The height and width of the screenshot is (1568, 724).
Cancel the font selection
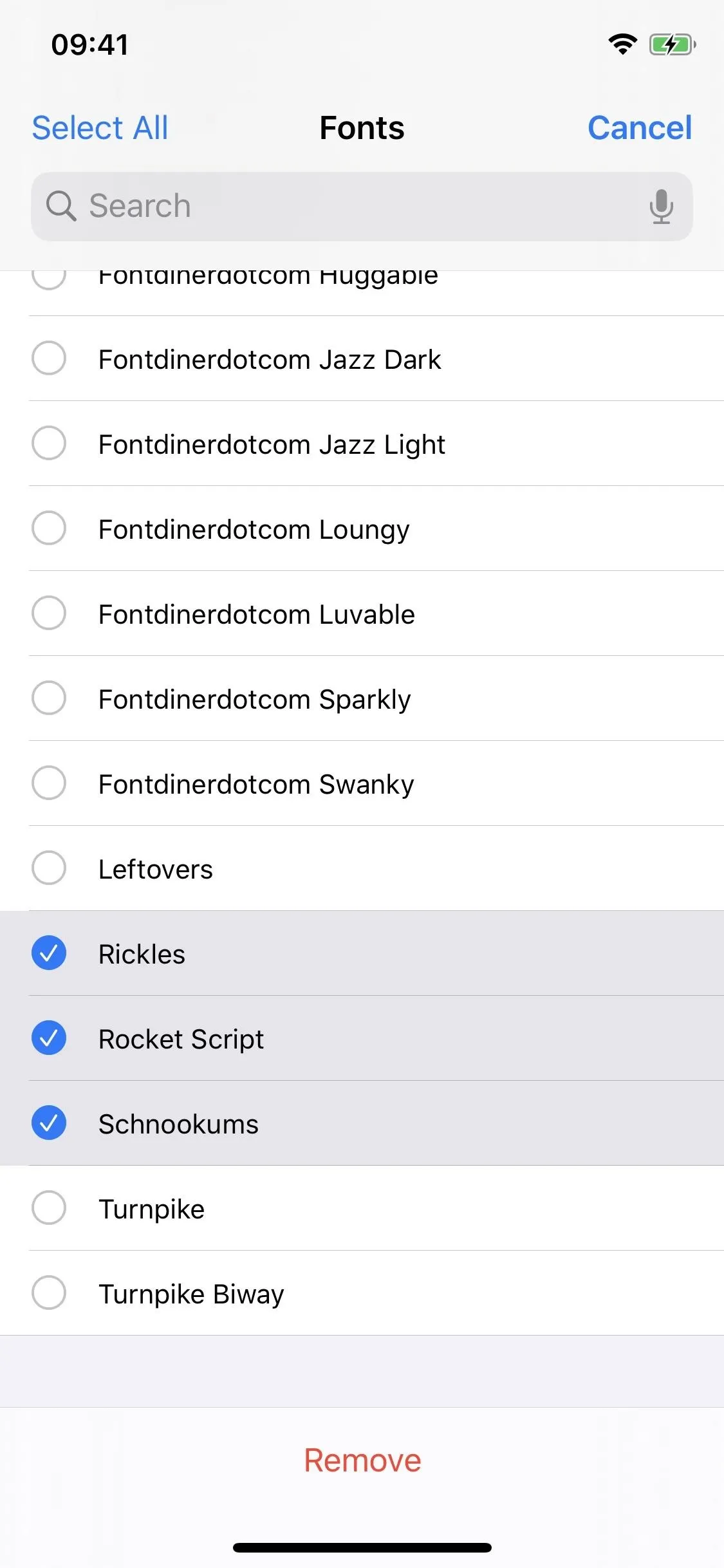point(640,127)
